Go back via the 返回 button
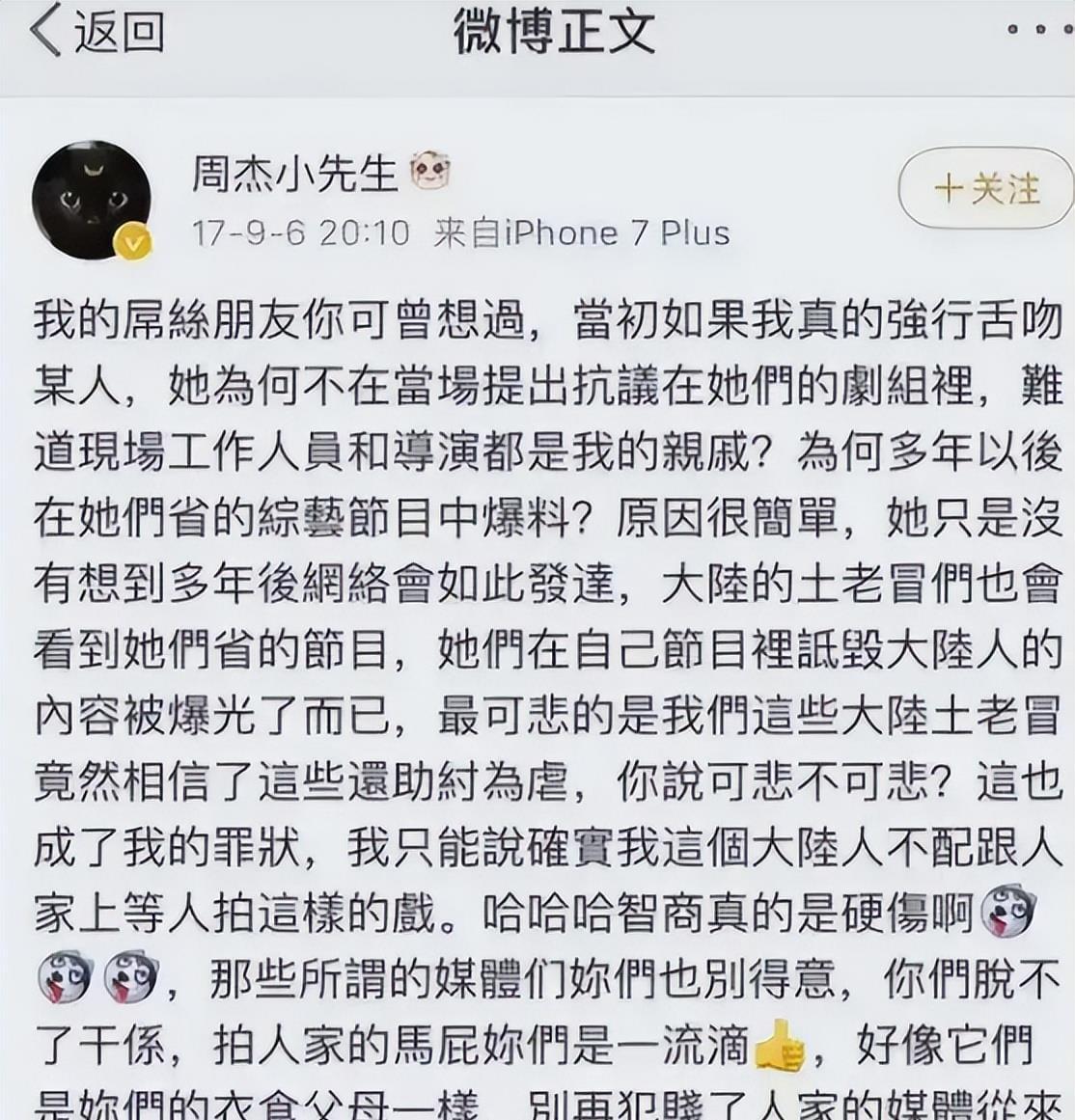Screen dimensions: 1075x1120 [x=96, y=31]
